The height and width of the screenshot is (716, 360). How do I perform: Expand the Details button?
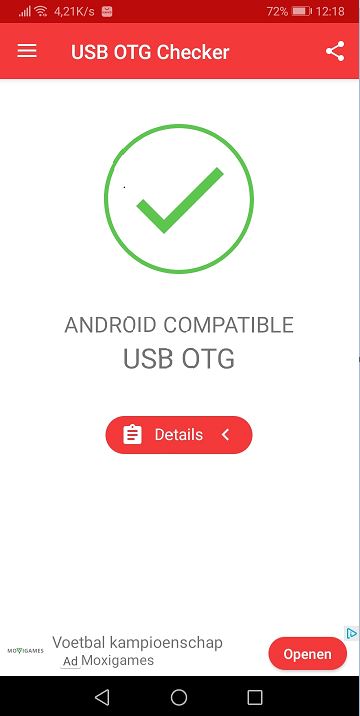pyautogui.click(x=179, y=435)
